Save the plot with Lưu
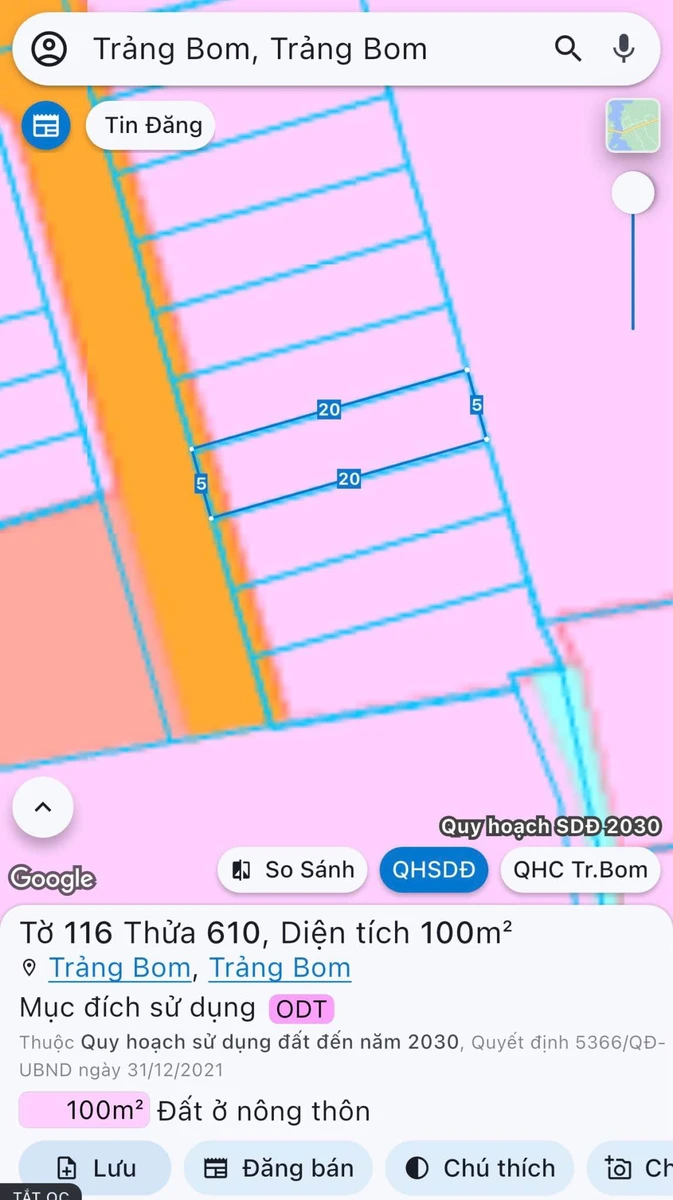The height and width of the screenshot is (1200, 673). (x=95, y=1168)
